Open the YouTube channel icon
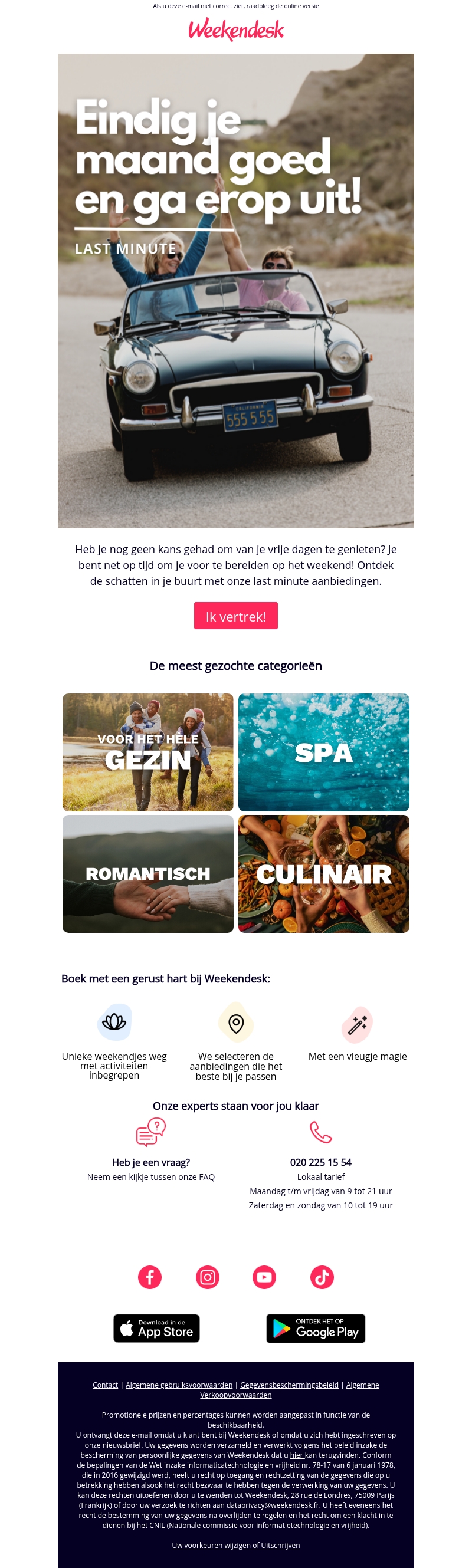 (x=264, y=1277)
